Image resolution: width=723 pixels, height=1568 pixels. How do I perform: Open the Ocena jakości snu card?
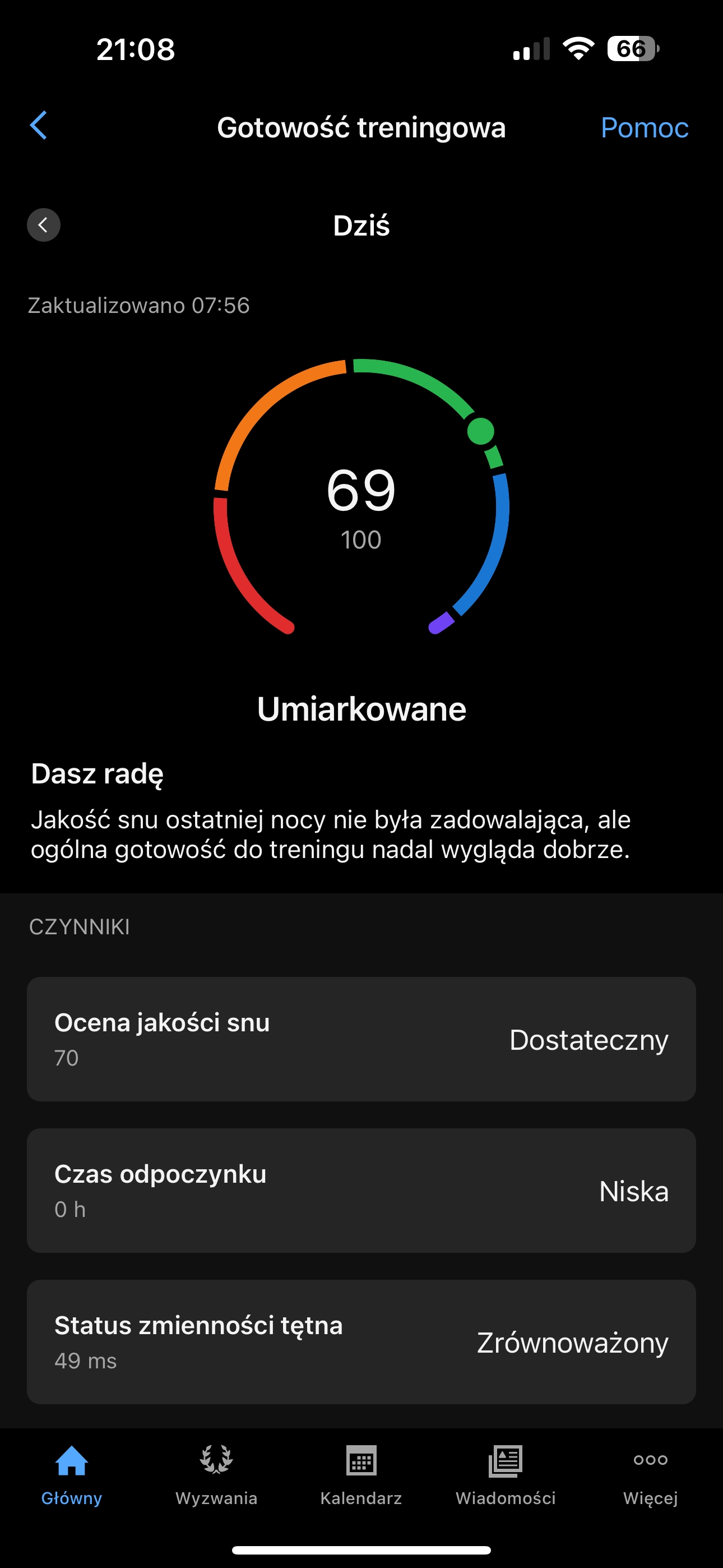coord(361,1039)
